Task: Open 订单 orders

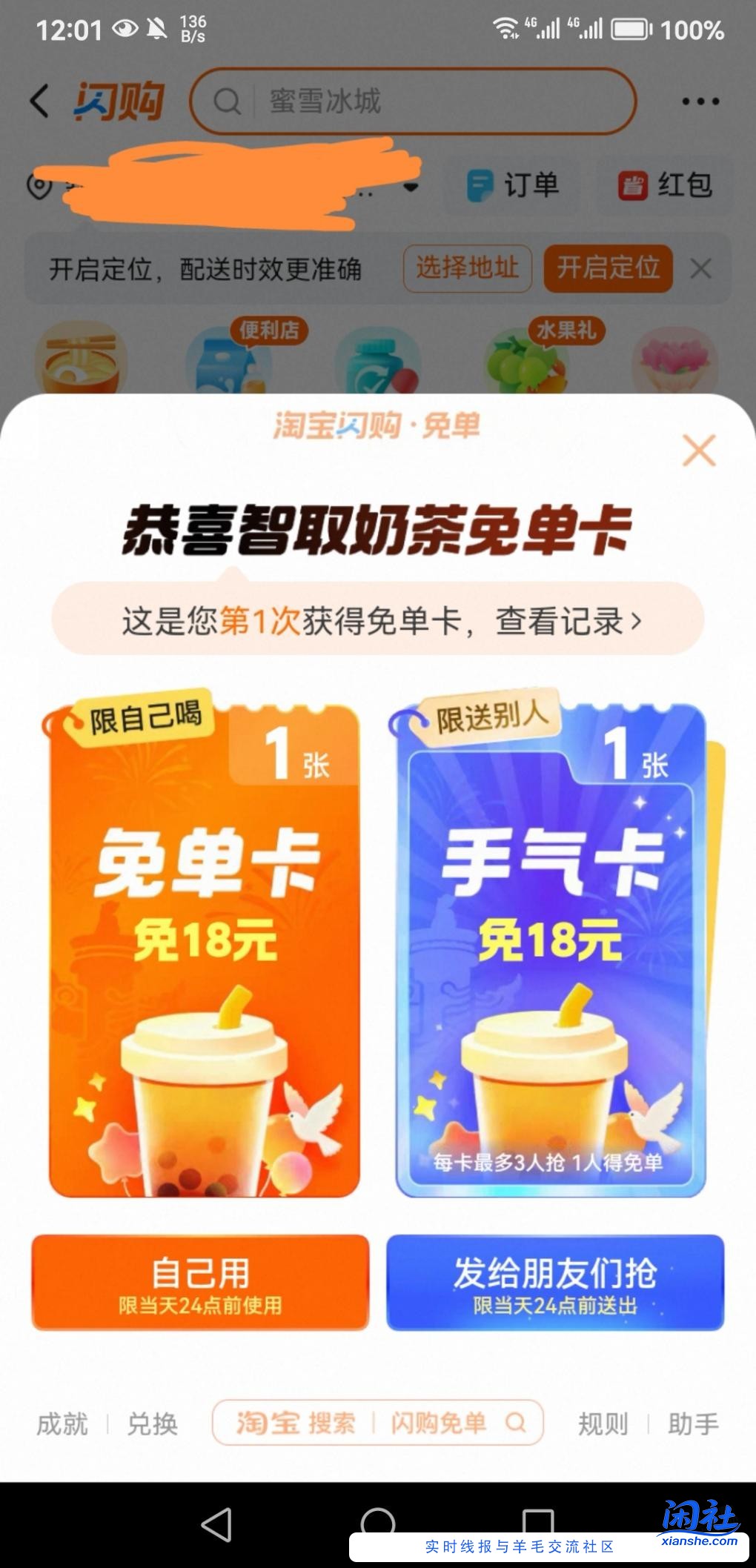Action: tap(514, 185)
